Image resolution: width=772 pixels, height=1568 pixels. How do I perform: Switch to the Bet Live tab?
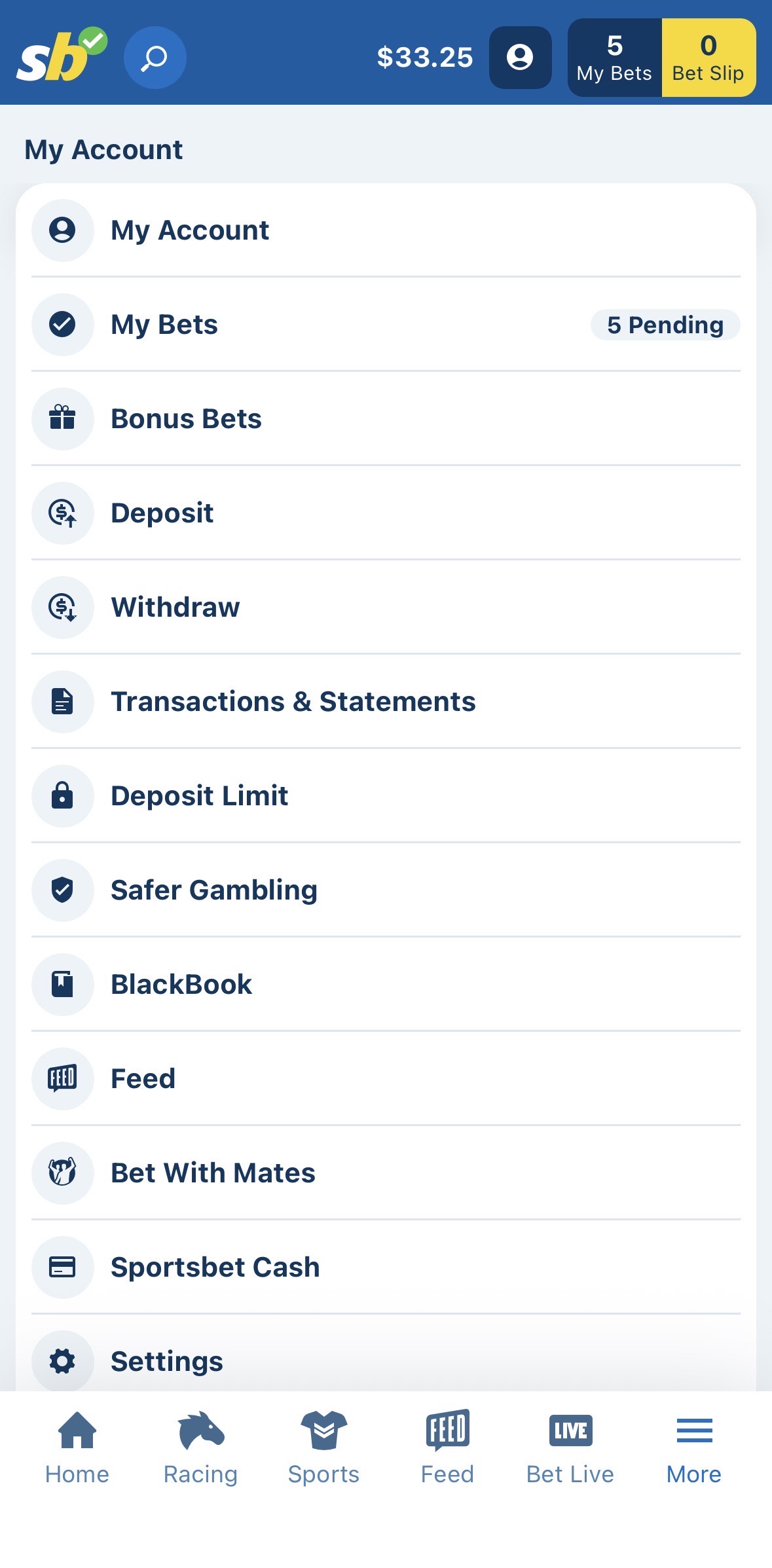click(570, 1448)
